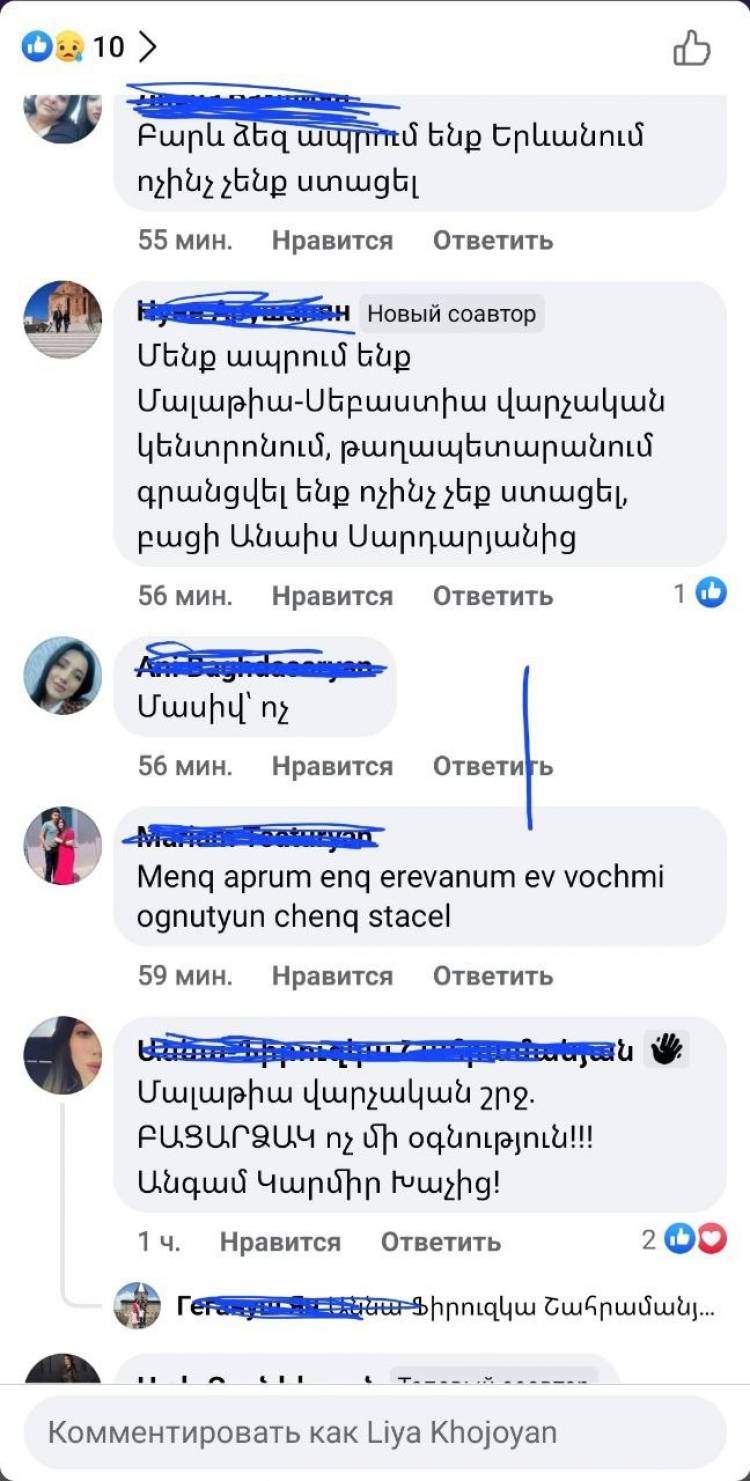Open the Новый соавтор badge
The height and width of the screenshot is (1481, 750).
click(x=451, y=313)
